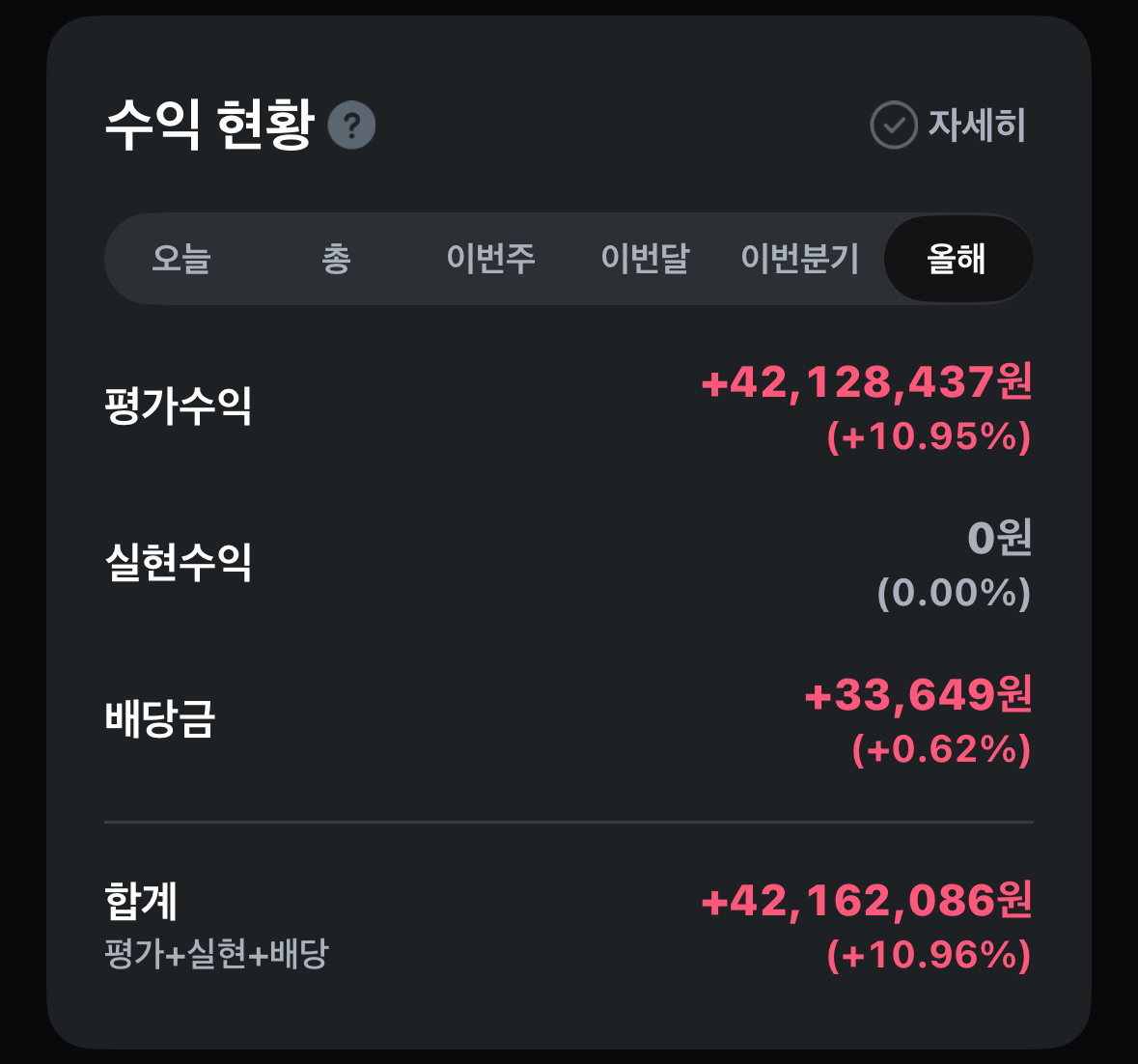
Task: Switch to the 이번주 tab
Action: click(490, 259)
